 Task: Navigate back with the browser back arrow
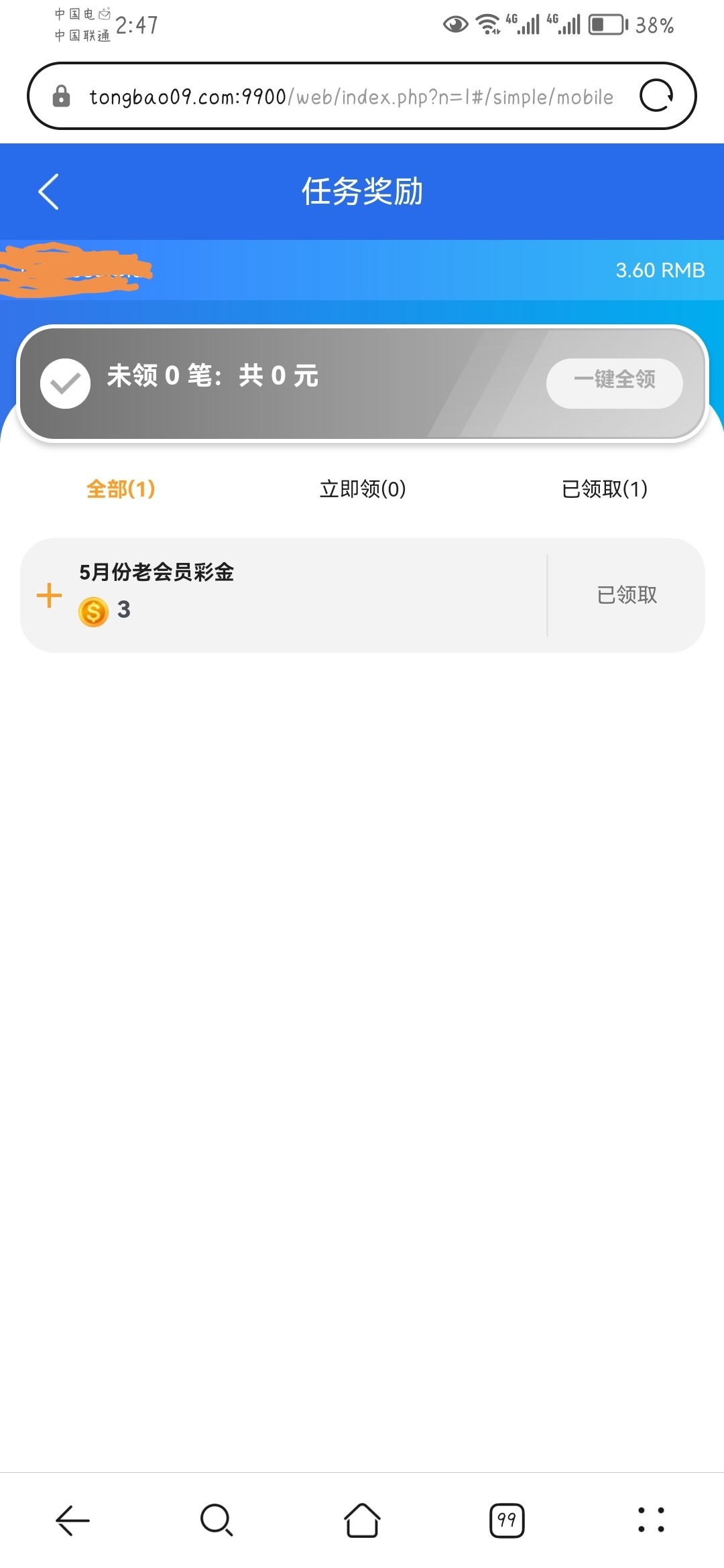[x=72, y=1520]
